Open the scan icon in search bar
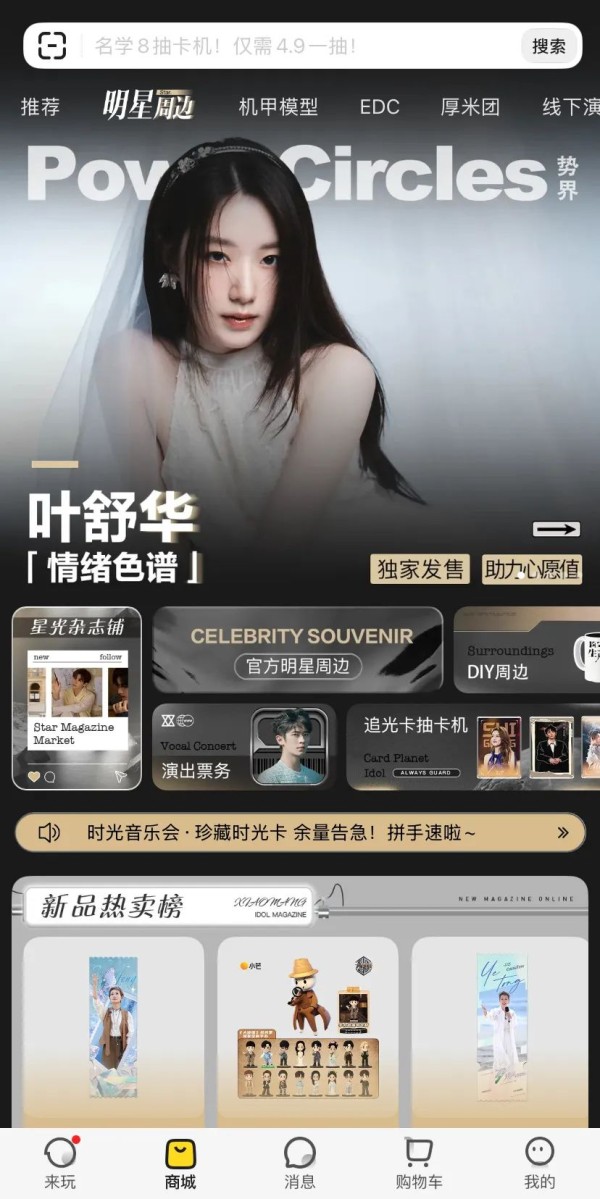The image size is (600, 1199). pyautogui.click(x=52, y=46)
